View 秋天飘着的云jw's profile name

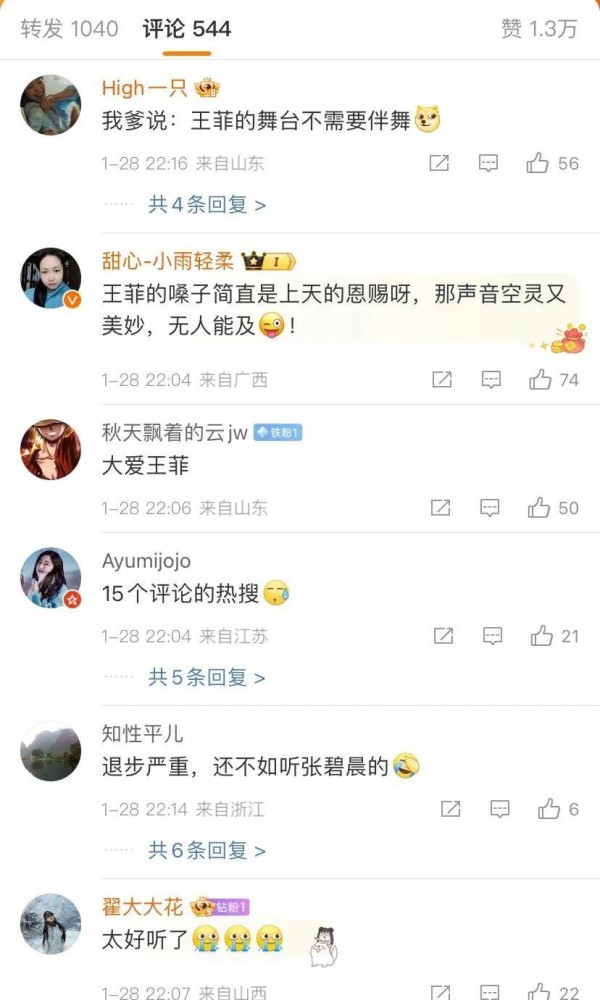coord(174,432)
